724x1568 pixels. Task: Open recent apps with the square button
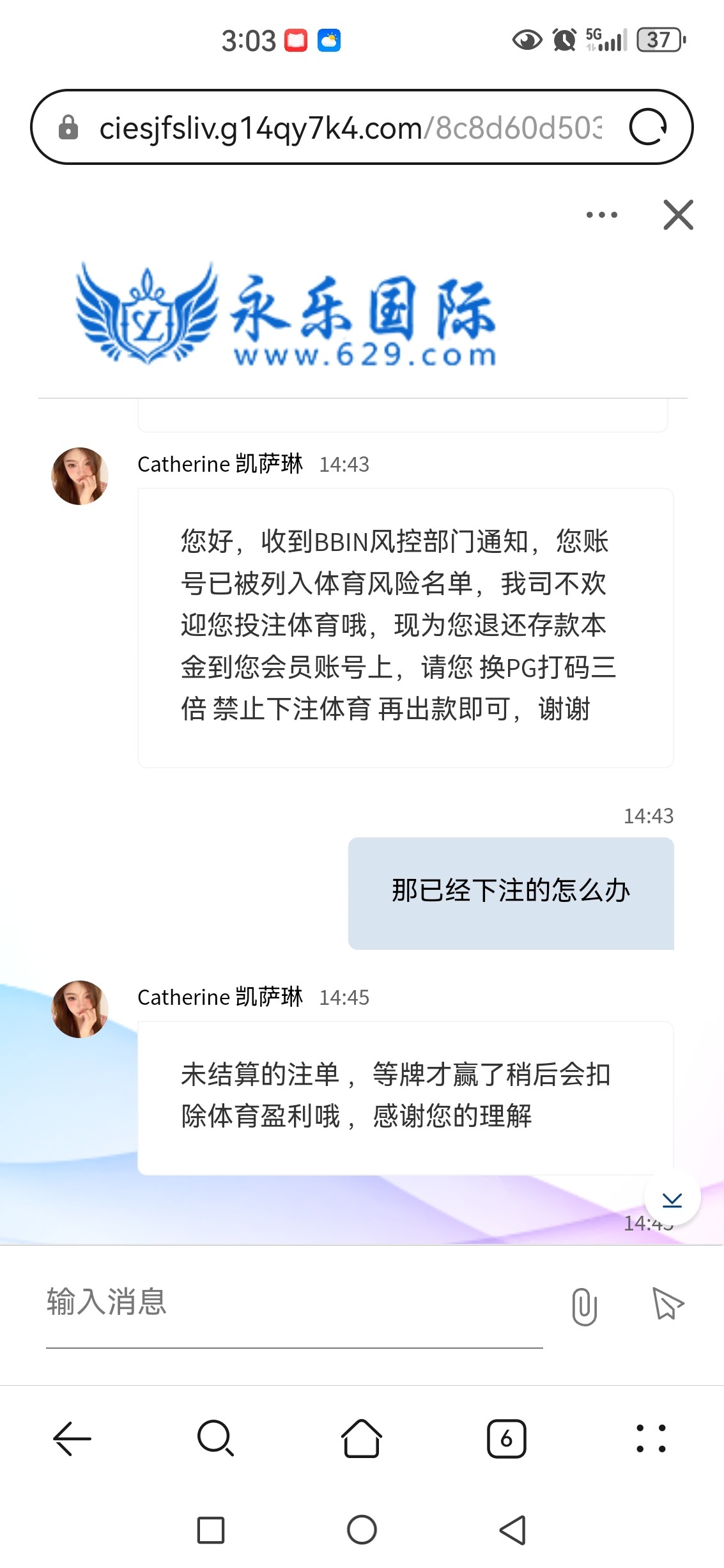[x=211, y=1530]
